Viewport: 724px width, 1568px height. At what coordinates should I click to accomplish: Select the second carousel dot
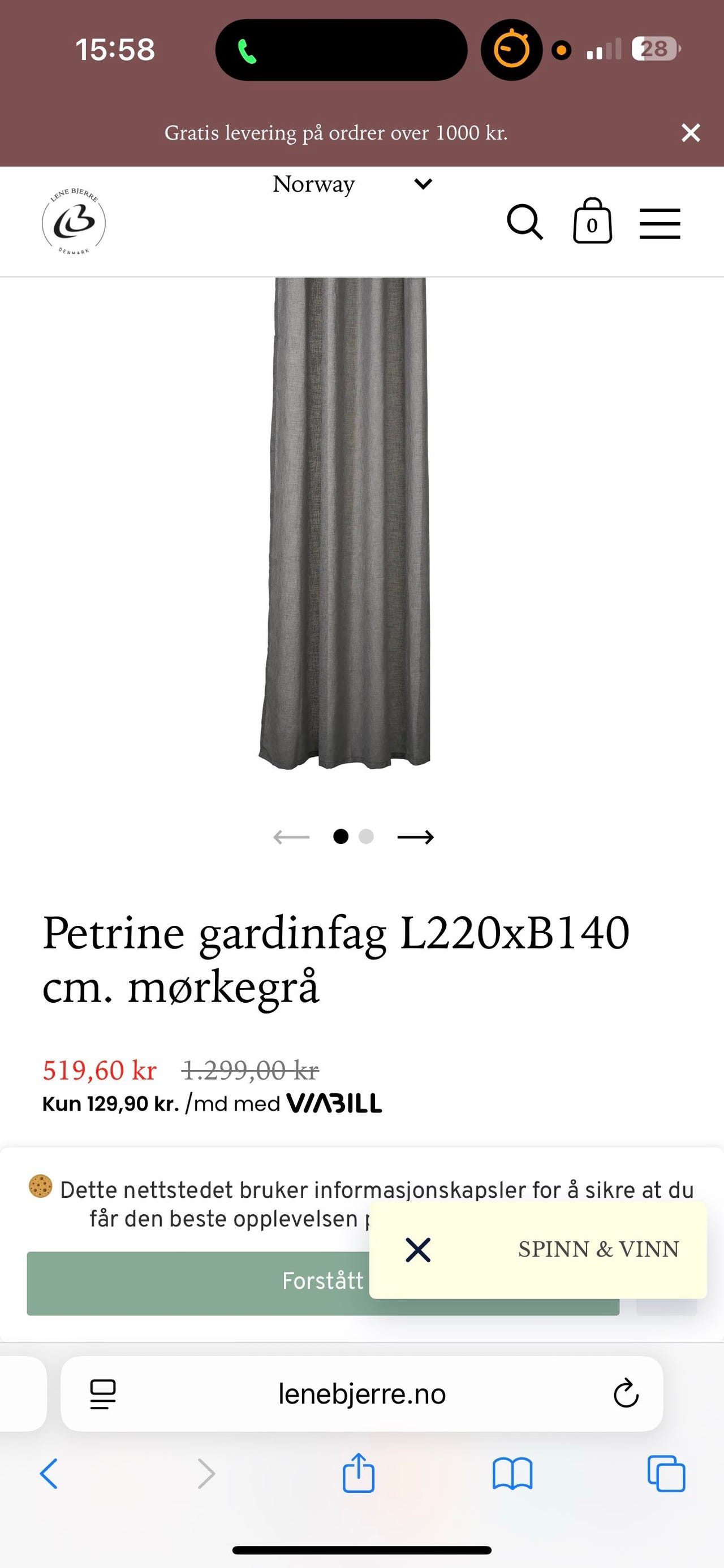point(366,838)
